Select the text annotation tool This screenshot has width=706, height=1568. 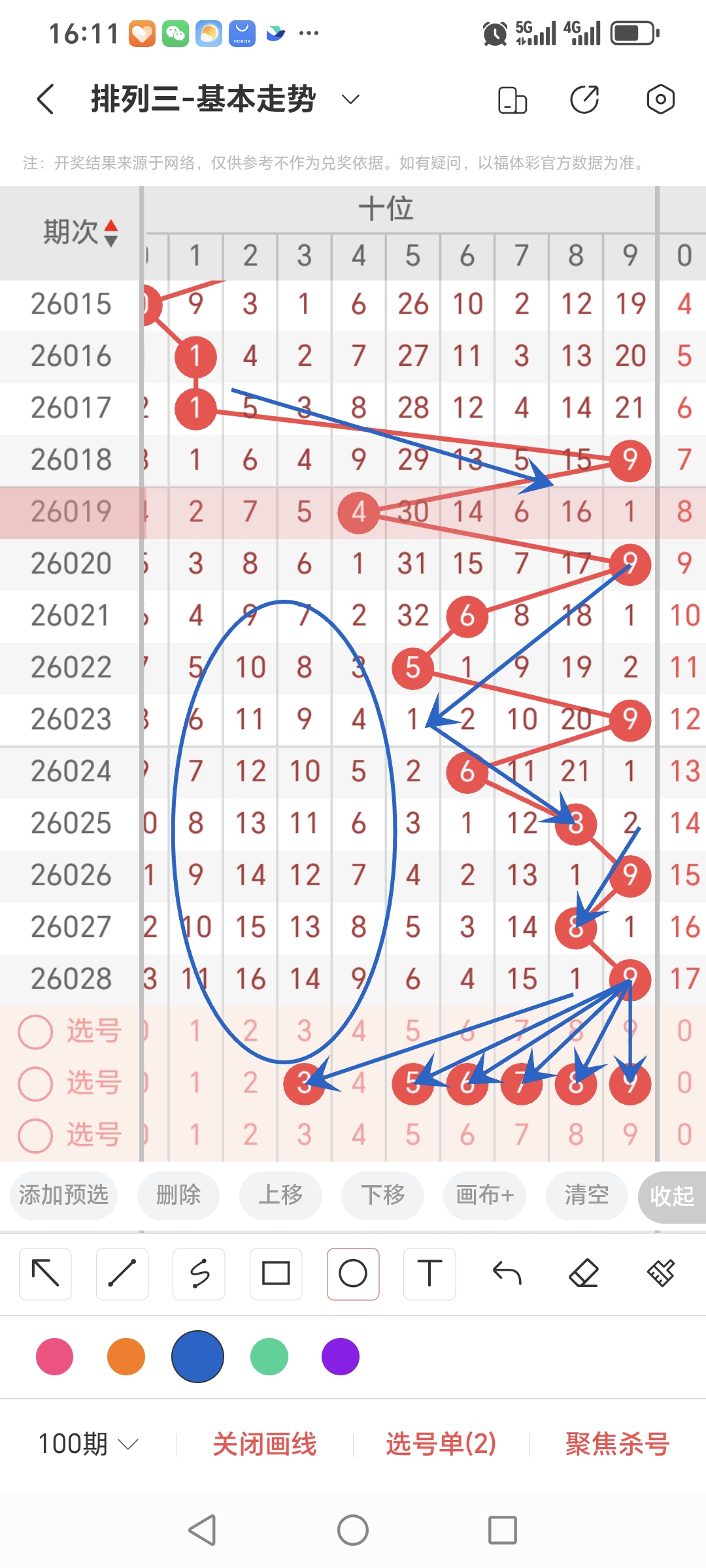point(429,1273)
